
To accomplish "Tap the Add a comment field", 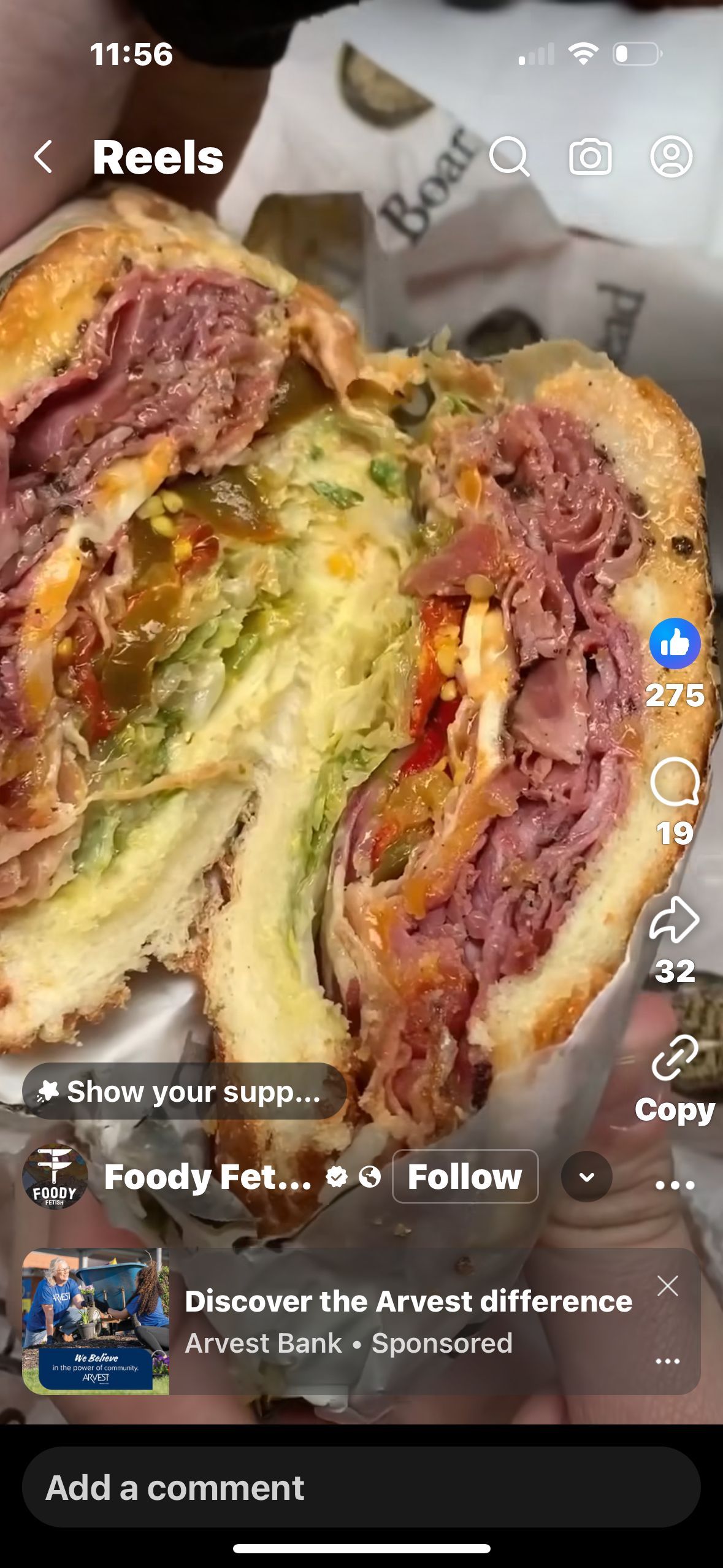I will click(361, 1488).
